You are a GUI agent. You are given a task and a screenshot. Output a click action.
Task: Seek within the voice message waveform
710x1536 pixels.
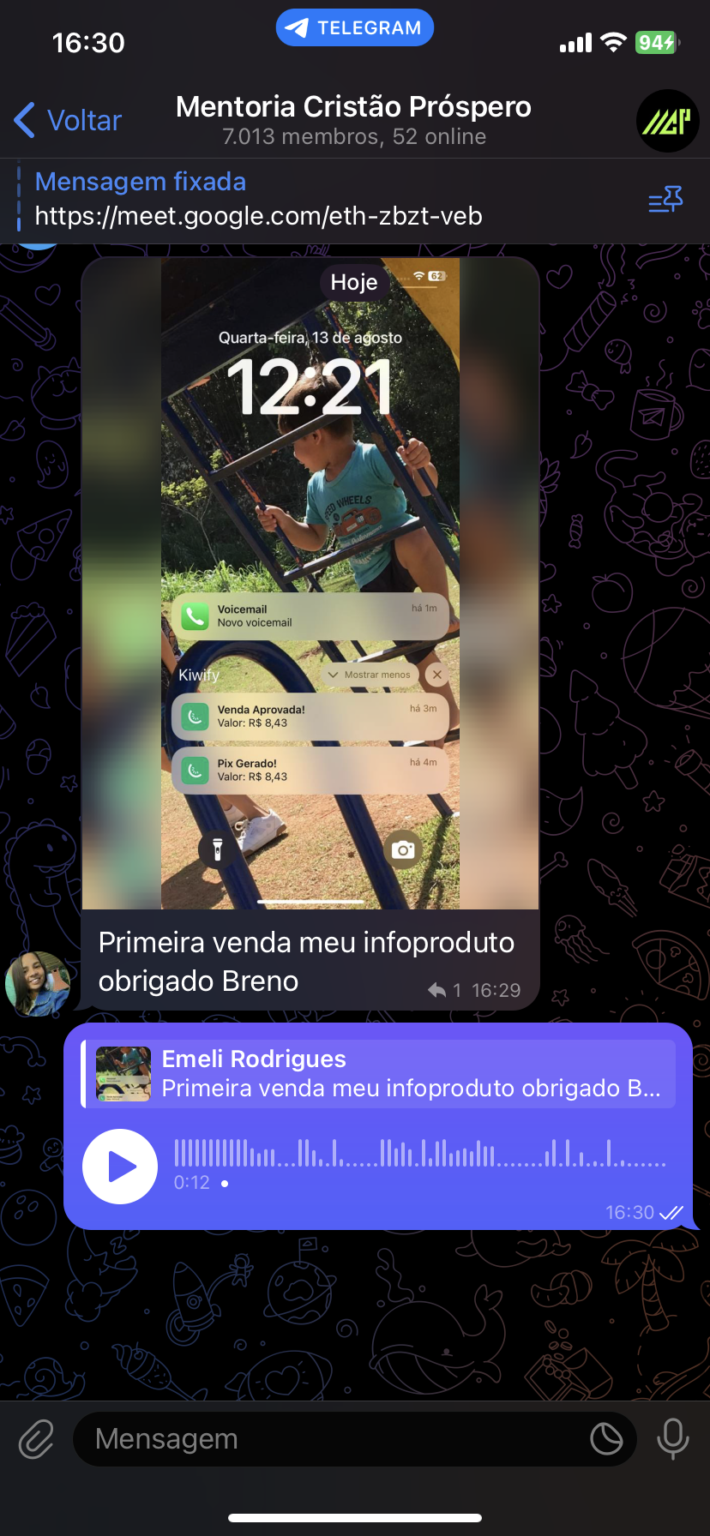click(420, 1153)
